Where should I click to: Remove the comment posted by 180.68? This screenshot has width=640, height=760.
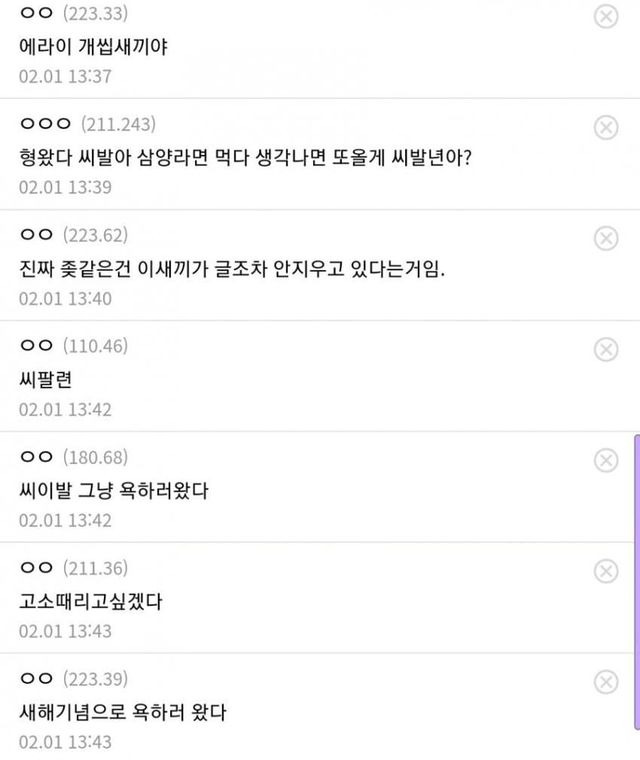click(x=606, y=460)
